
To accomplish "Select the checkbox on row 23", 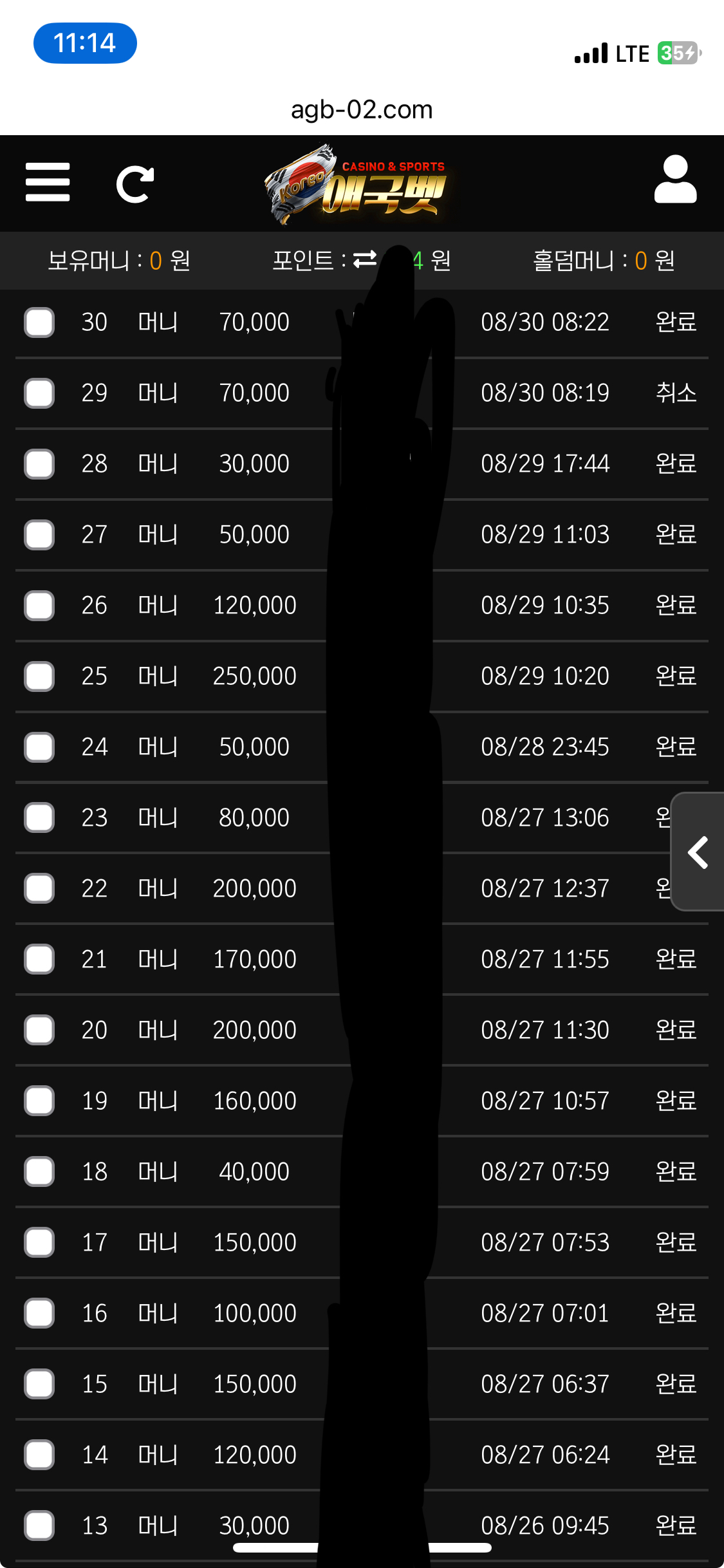I will pos(39,818).
